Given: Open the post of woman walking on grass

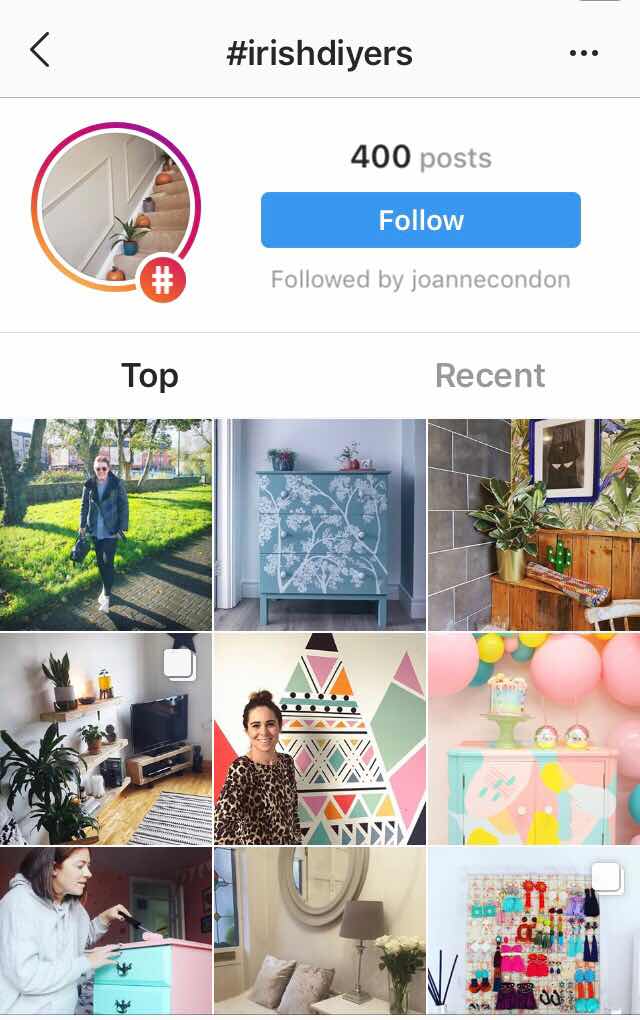Looking at the screenshot, I should coord(105,524).
